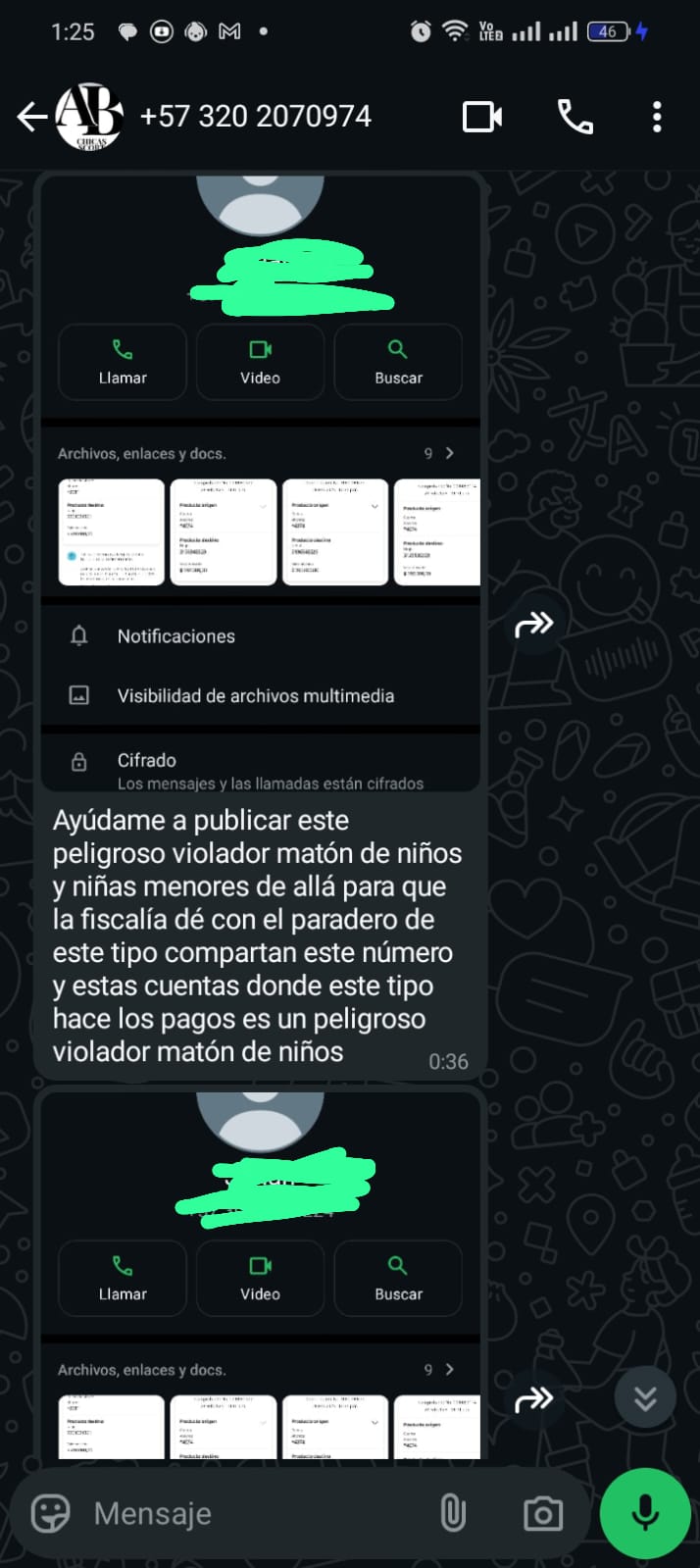This screenshot has height=1568, width=700.
Task: Tap the green microphone voice message button
Action: [645, 1513]
